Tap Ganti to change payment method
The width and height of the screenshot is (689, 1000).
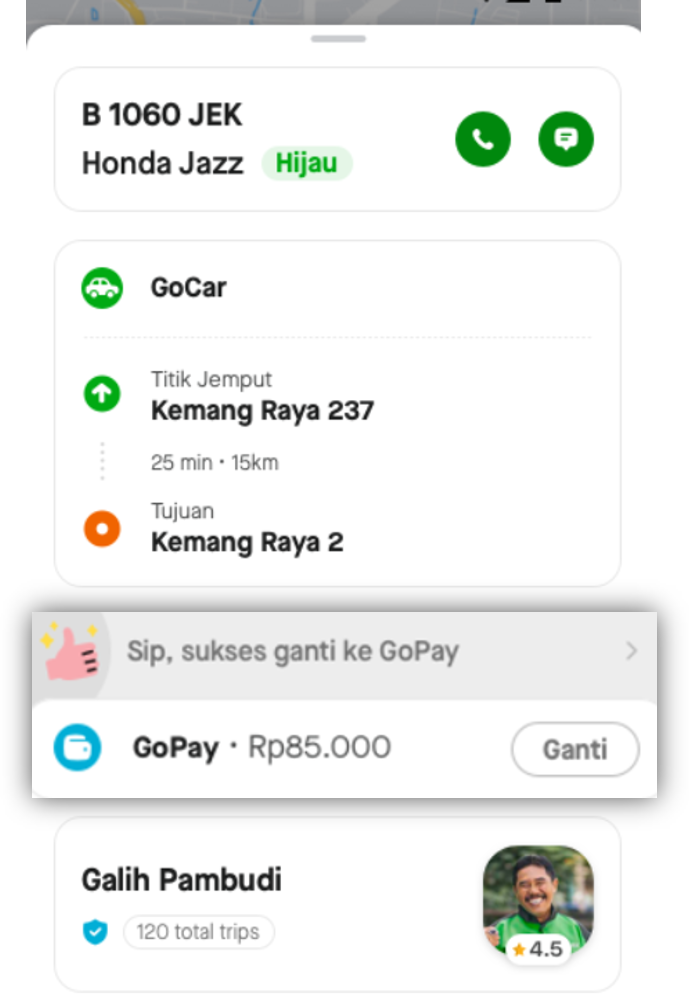click(575, 749)
